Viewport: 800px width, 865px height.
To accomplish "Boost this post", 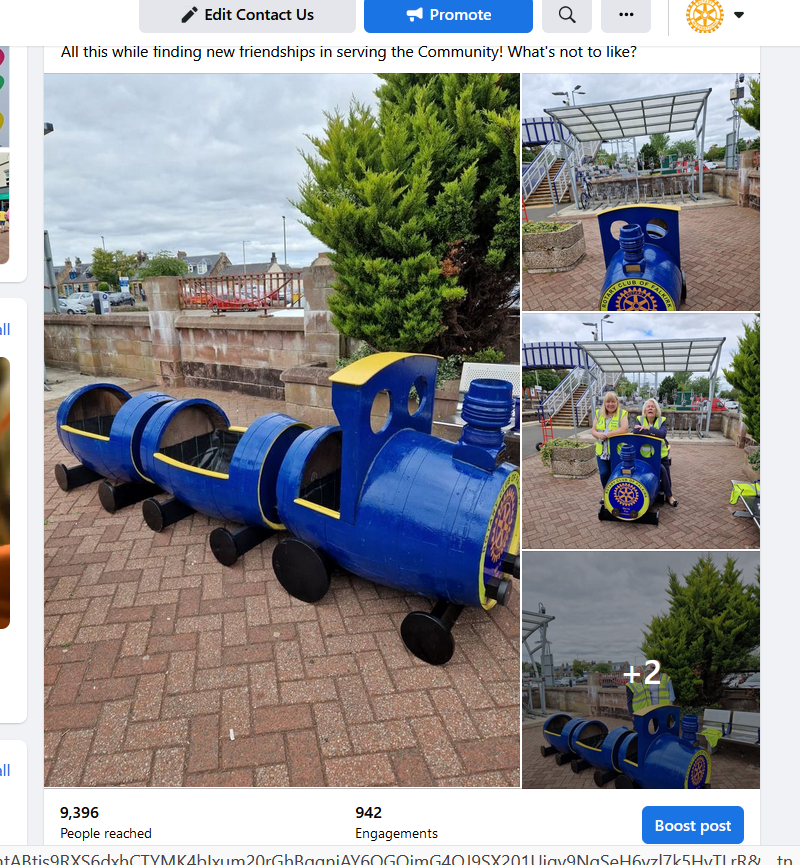I will point(693,826).
